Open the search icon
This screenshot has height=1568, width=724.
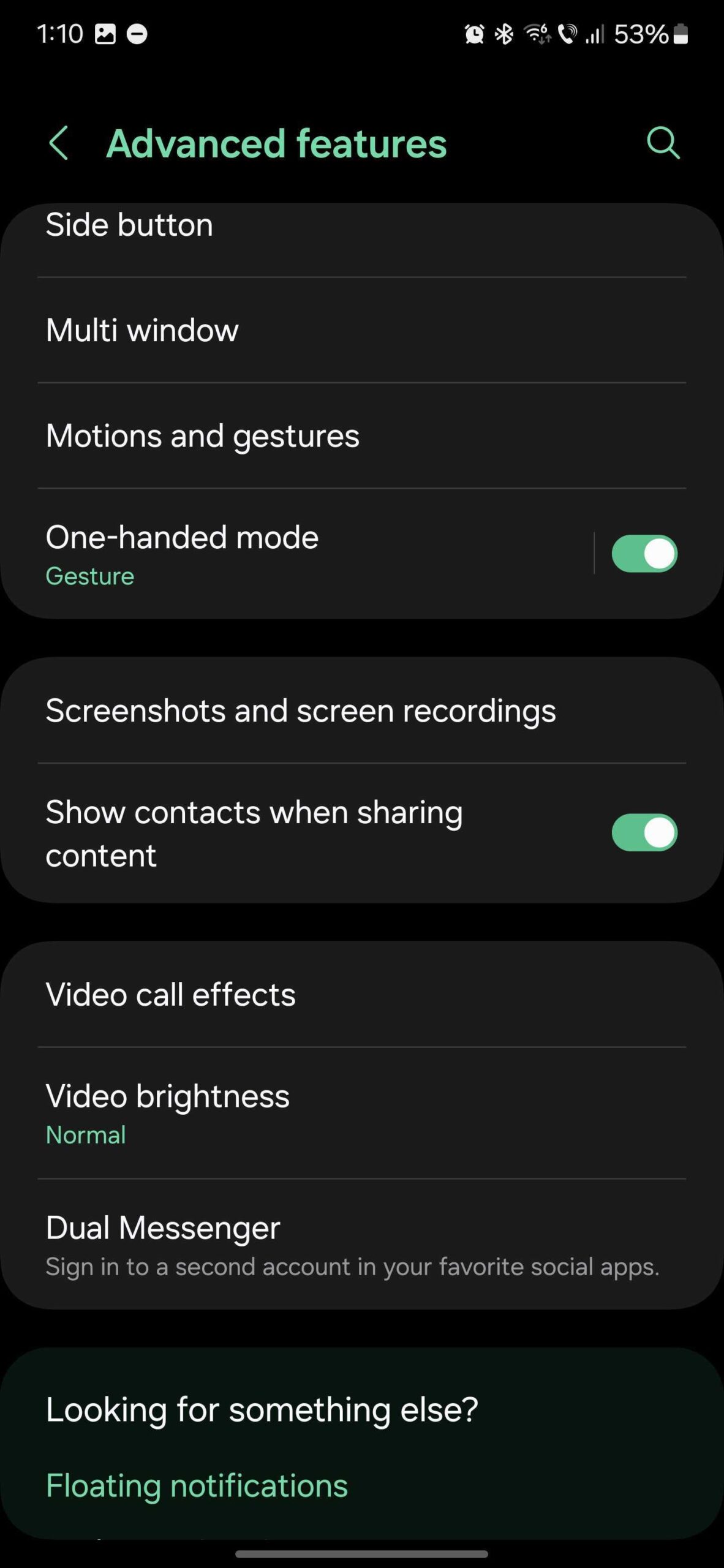tap(663, 143)
